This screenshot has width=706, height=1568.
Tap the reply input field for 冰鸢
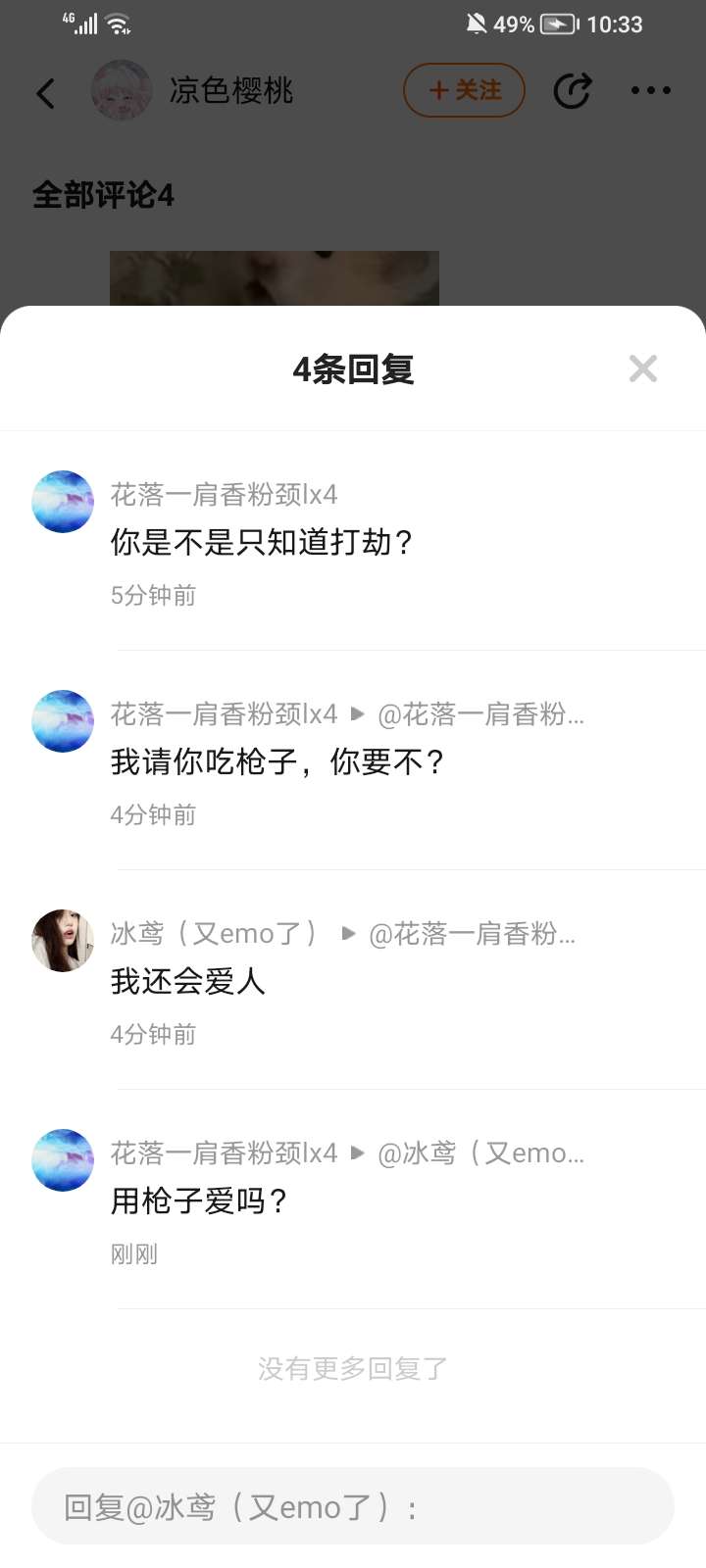[353, 1506]
